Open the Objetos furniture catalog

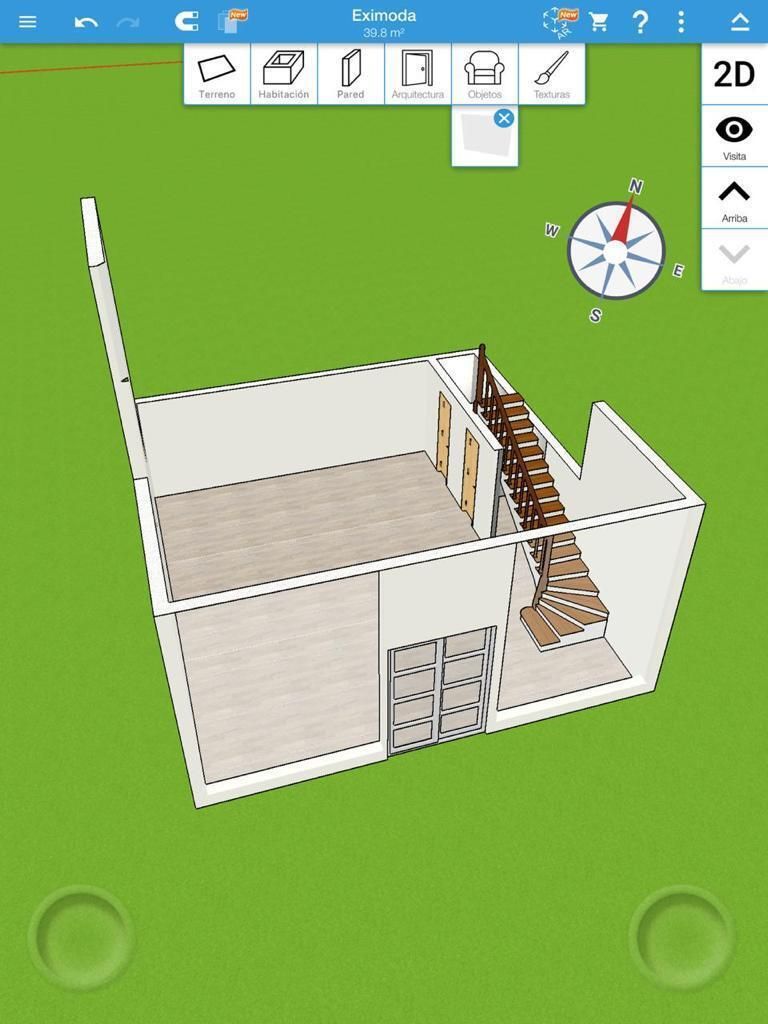tap(485, 74)
